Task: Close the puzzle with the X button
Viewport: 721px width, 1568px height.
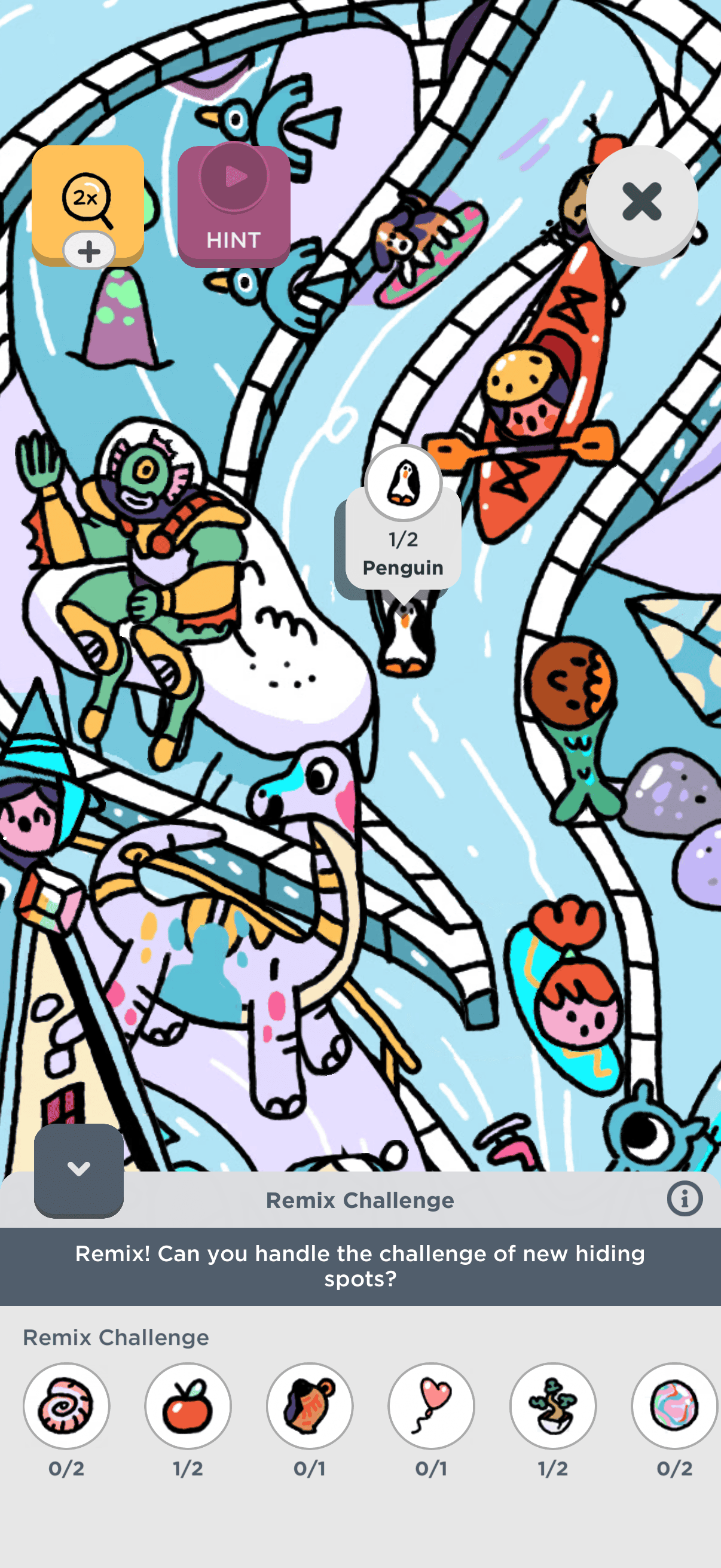Action: click(x=641, y=202)
